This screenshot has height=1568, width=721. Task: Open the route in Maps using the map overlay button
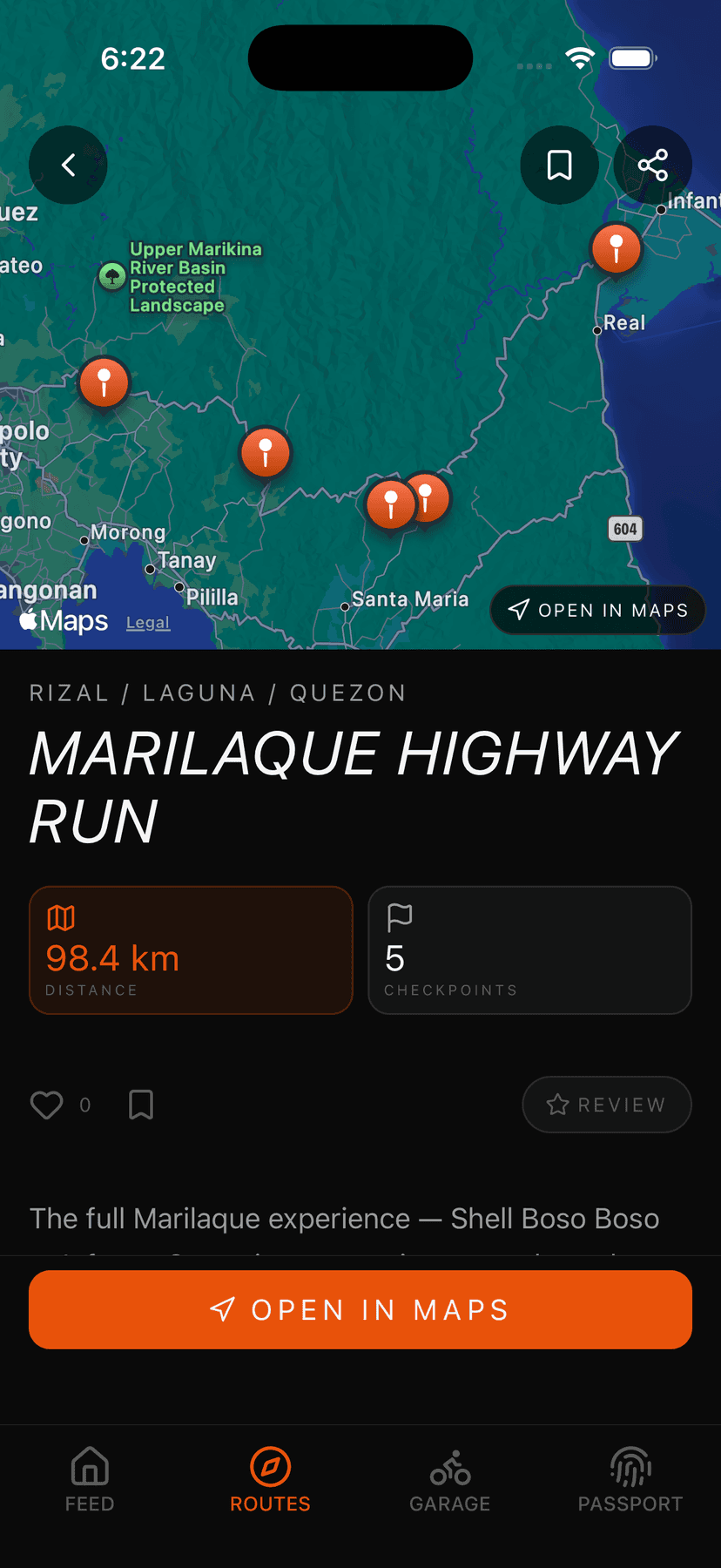click(597, 610)
